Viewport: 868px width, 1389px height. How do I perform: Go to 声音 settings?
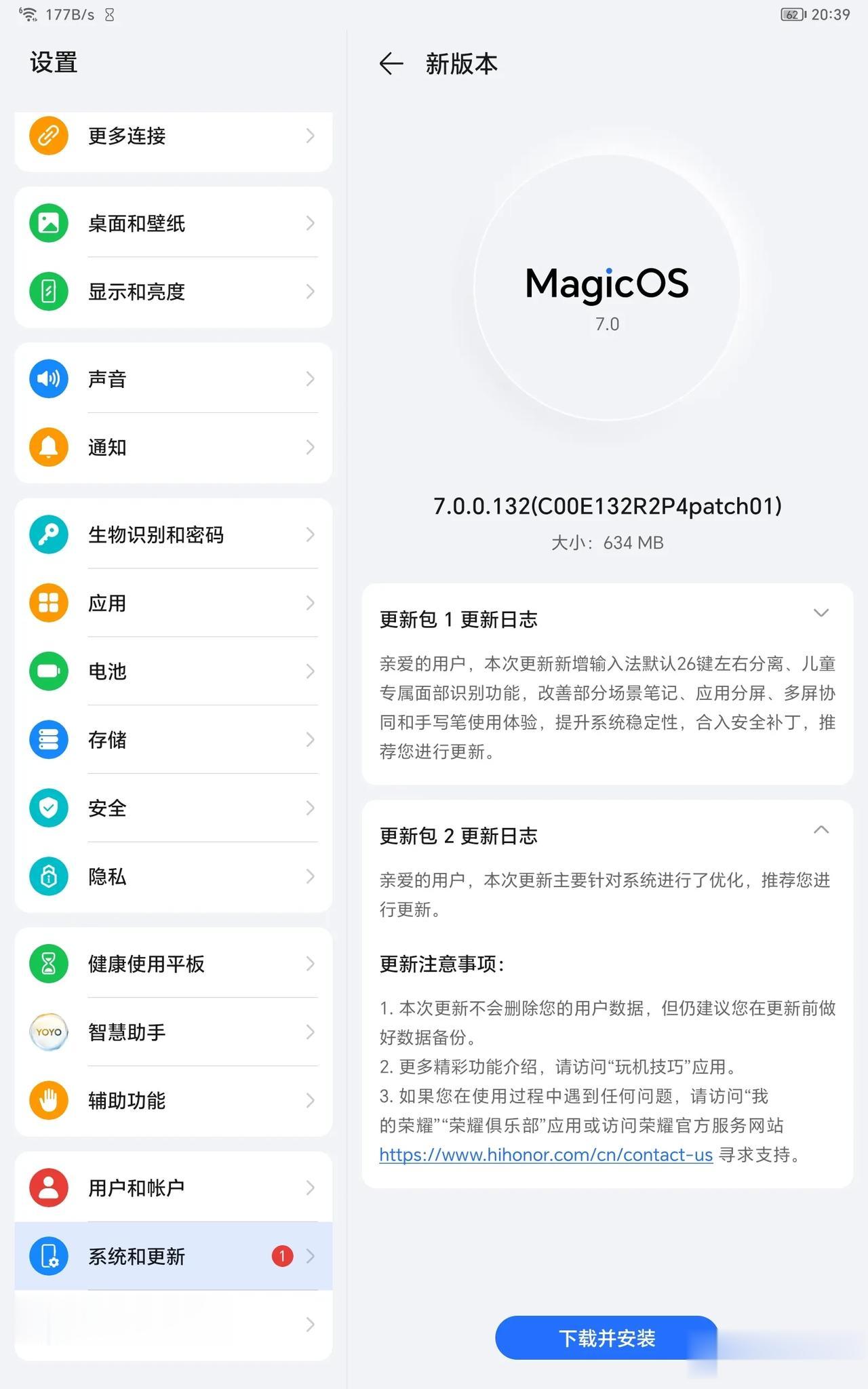(x=173, y=378)
